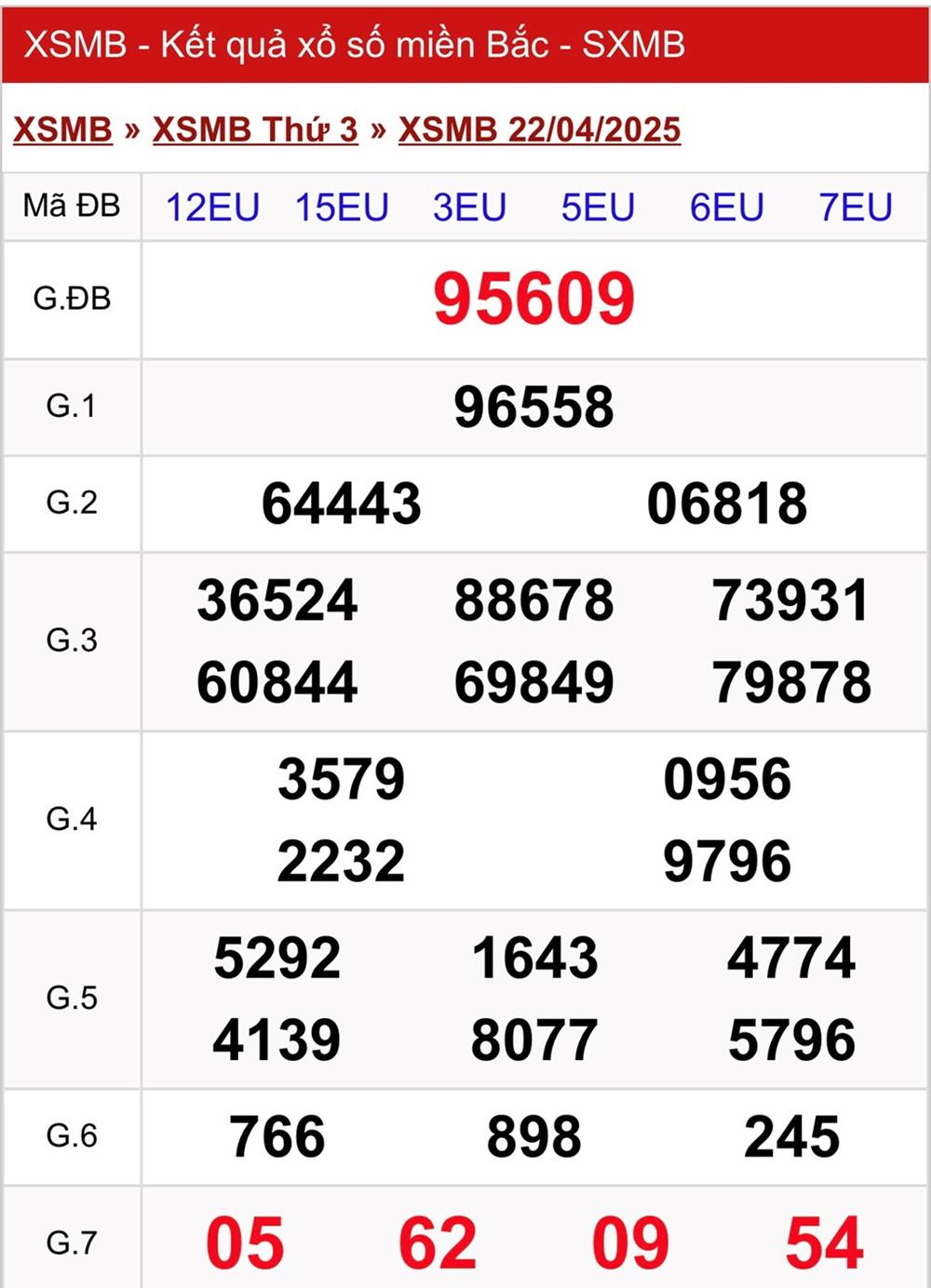
Task: Open the XSMB breadcrumb link
Action: coord(62,129)
